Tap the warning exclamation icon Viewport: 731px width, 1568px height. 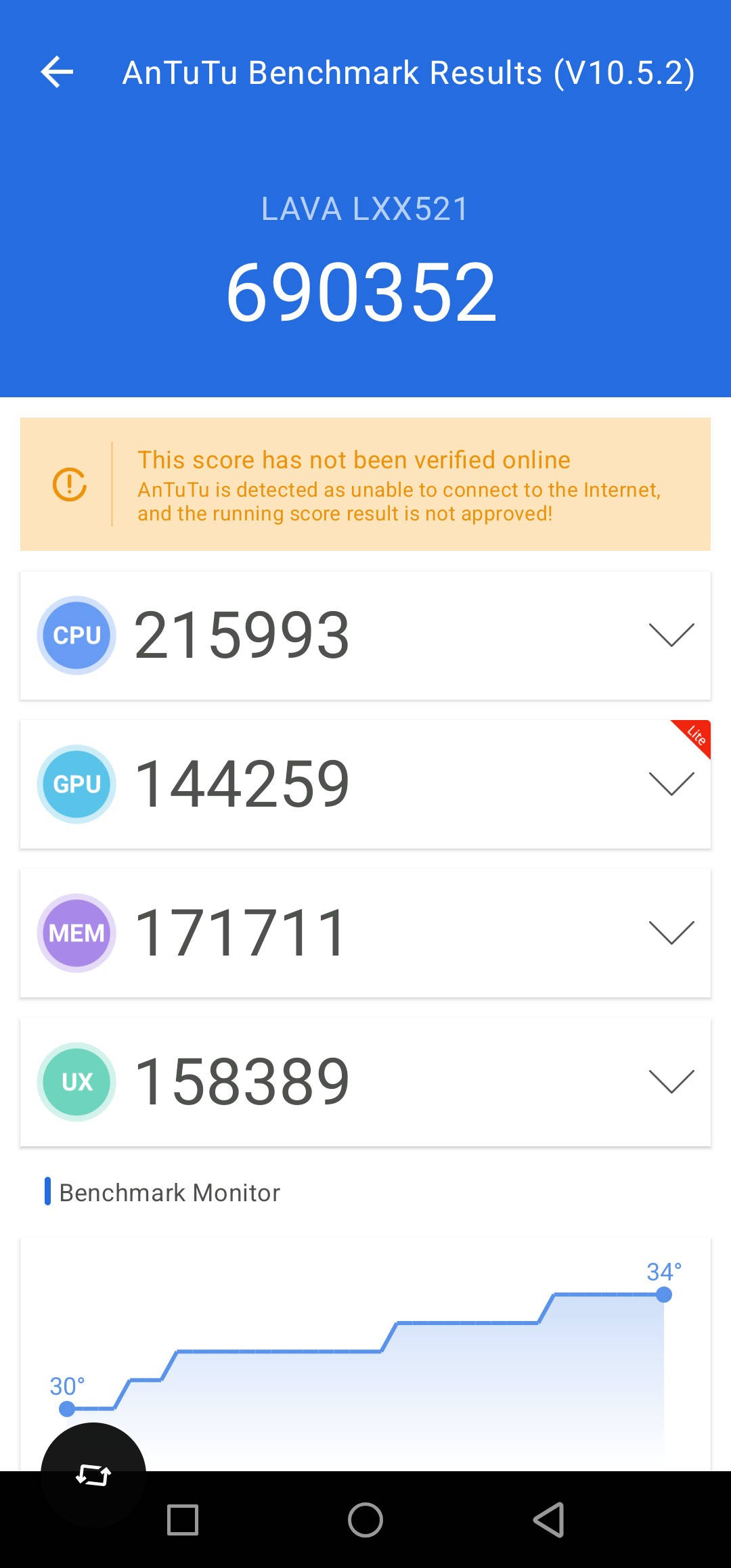(71, 484)
